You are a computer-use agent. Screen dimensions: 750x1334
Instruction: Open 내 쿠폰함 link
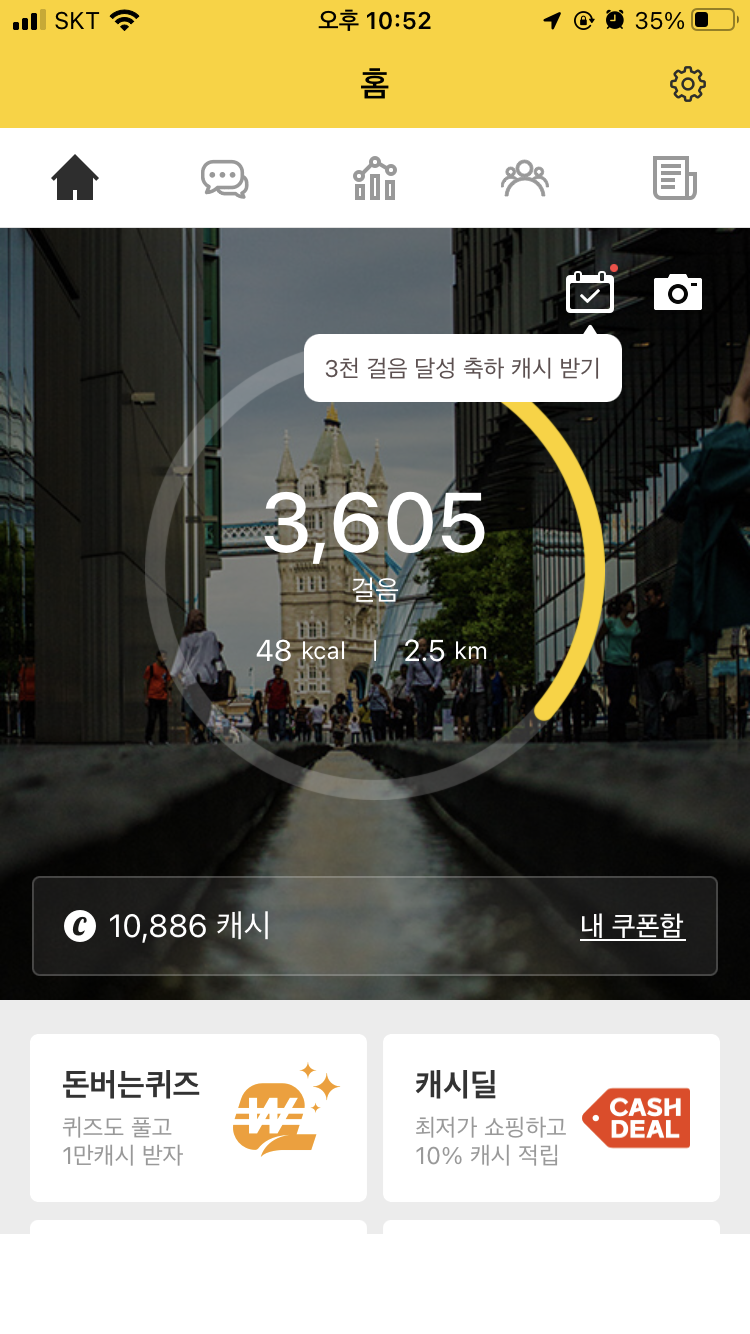click(x=632, y=926)
